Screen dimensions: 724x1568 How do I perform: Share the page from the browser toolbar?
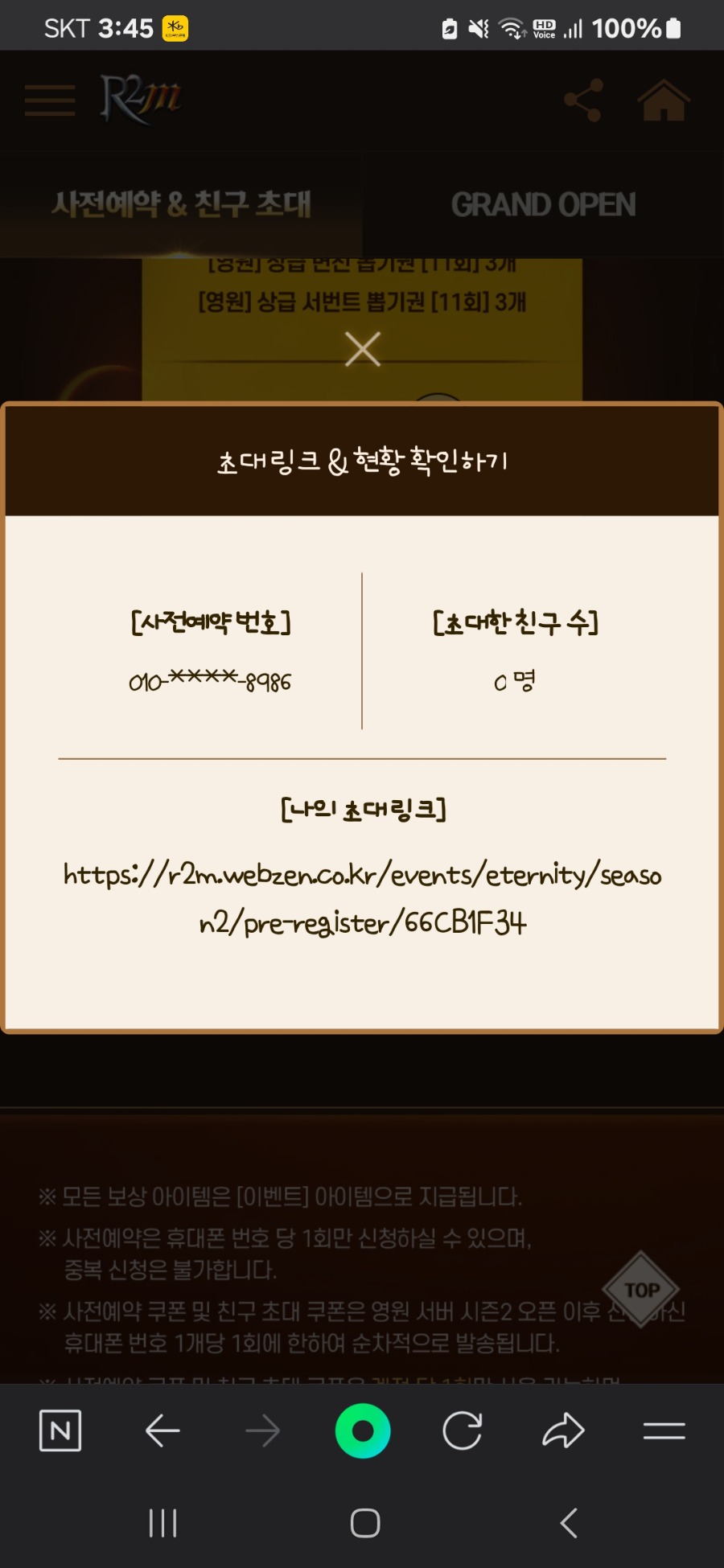tap(563, 1430)
